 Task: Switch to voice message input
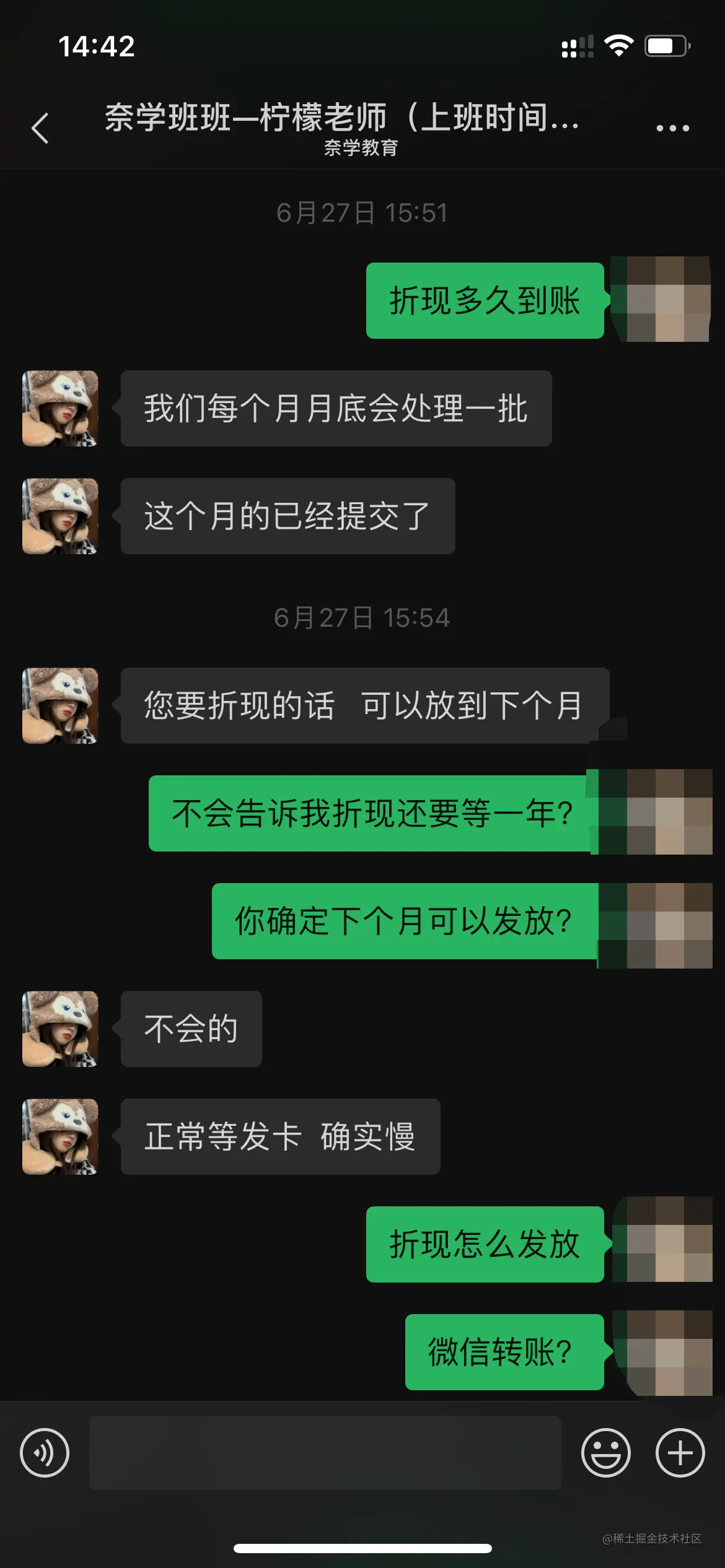click(x=45, y=1452)
